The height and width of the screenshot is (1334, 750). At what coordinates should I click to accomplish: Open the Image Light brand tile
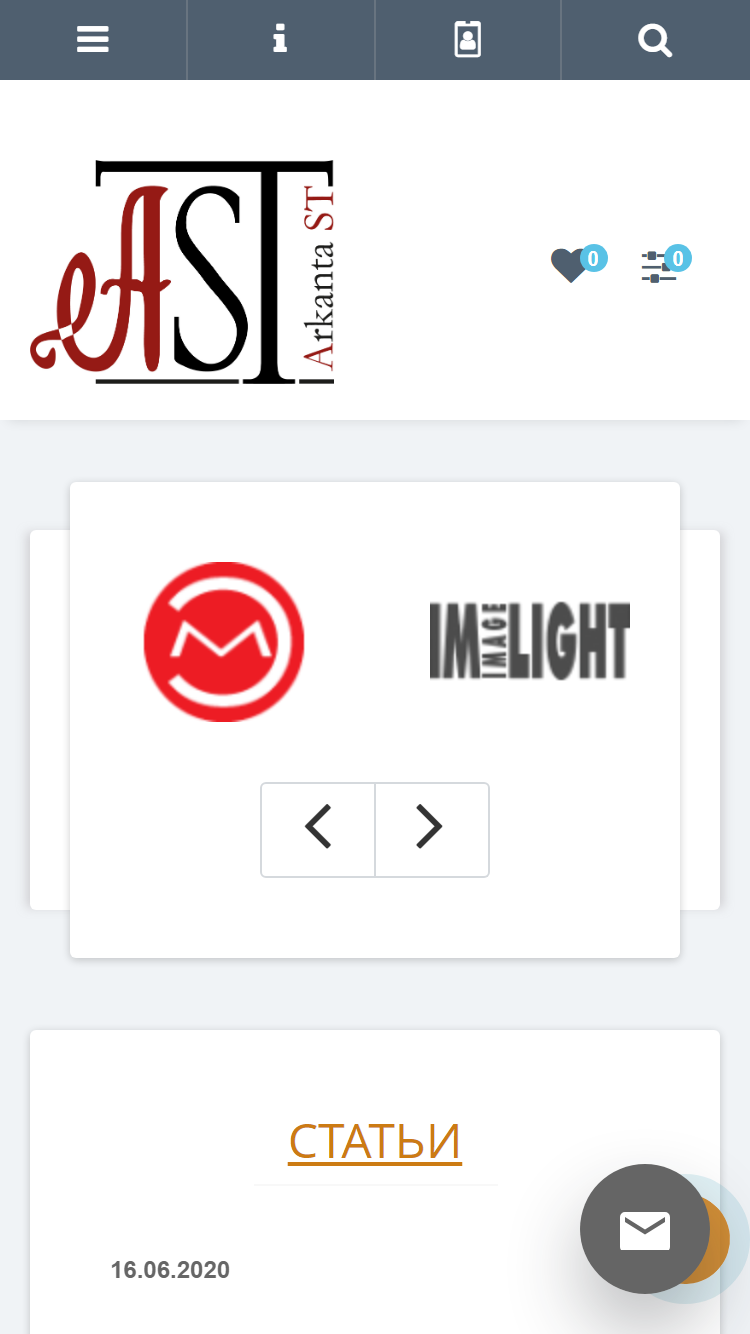(530, 642)
